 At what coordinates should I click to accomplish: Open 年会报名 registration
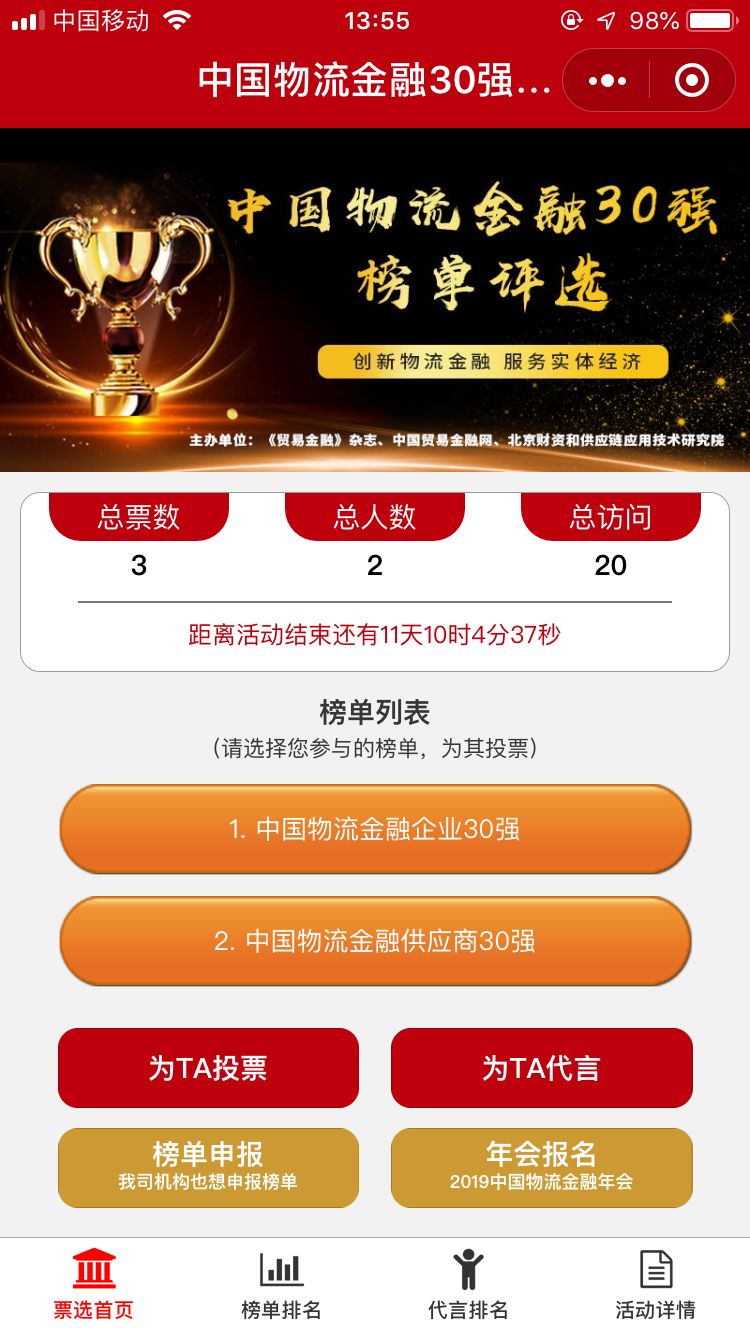(541, 1167)
